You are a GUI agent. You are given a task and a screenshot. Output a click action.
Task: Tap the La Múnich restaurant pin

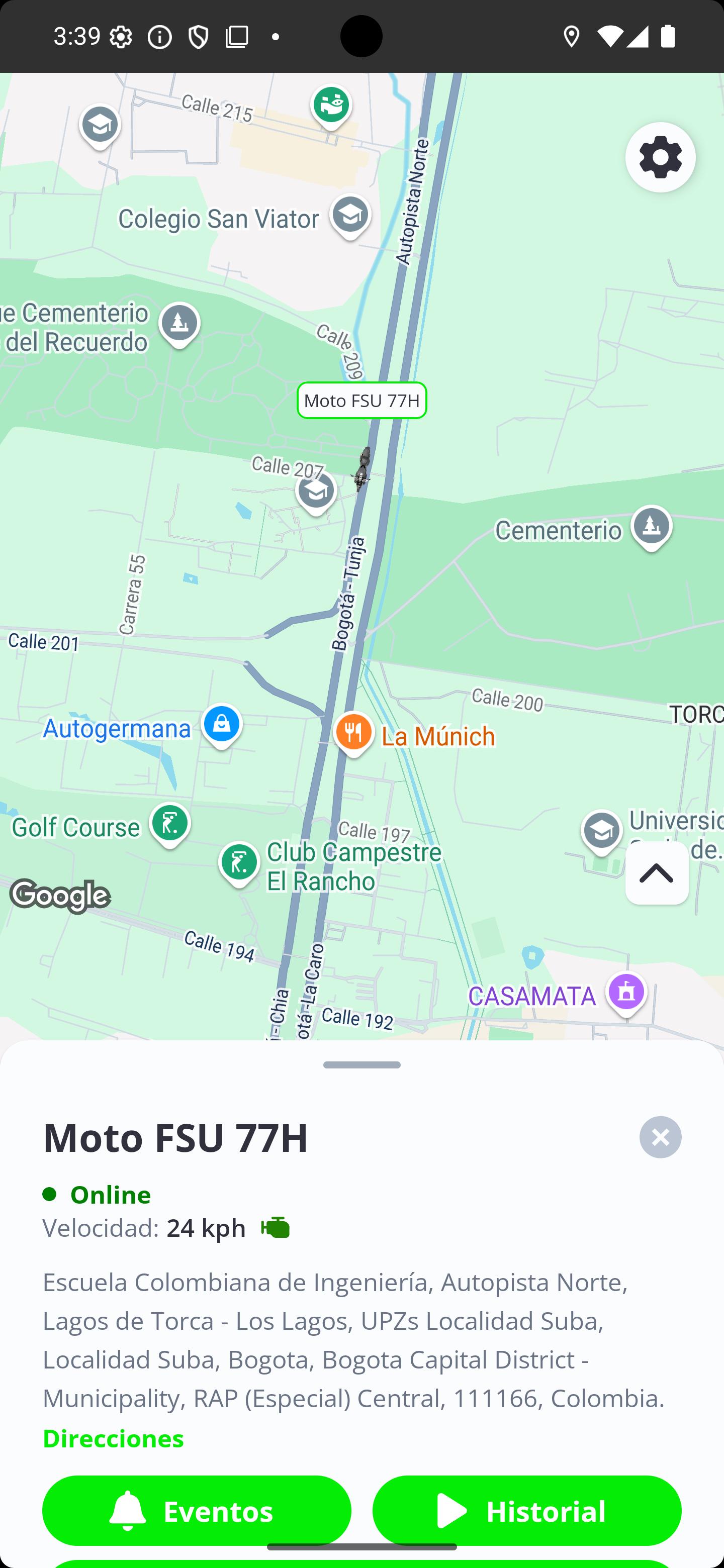tap(354, 733)
